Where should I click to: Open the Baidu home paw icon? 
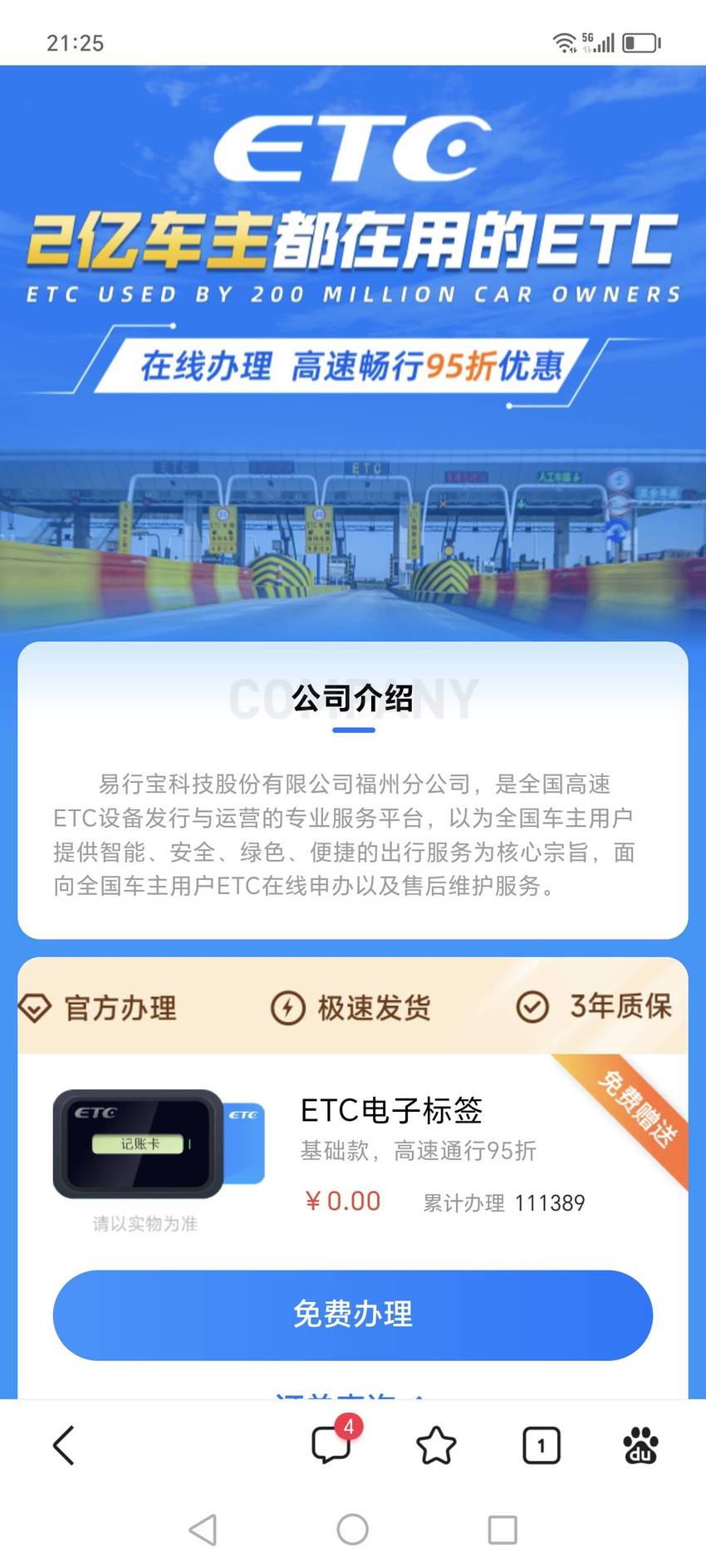tap(640, 1445)
